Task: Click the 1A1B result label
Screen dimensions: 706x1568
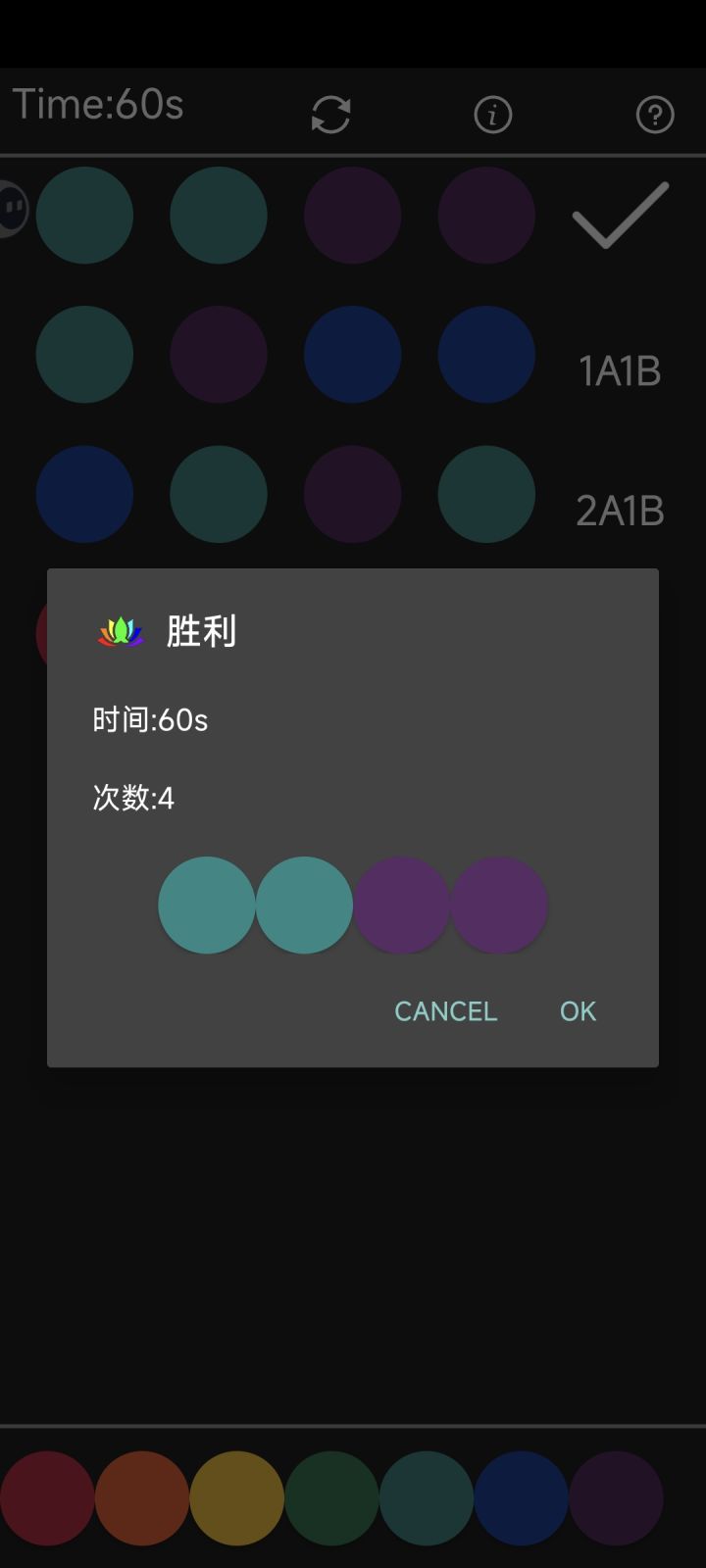Action: click(x=619, y=370)
